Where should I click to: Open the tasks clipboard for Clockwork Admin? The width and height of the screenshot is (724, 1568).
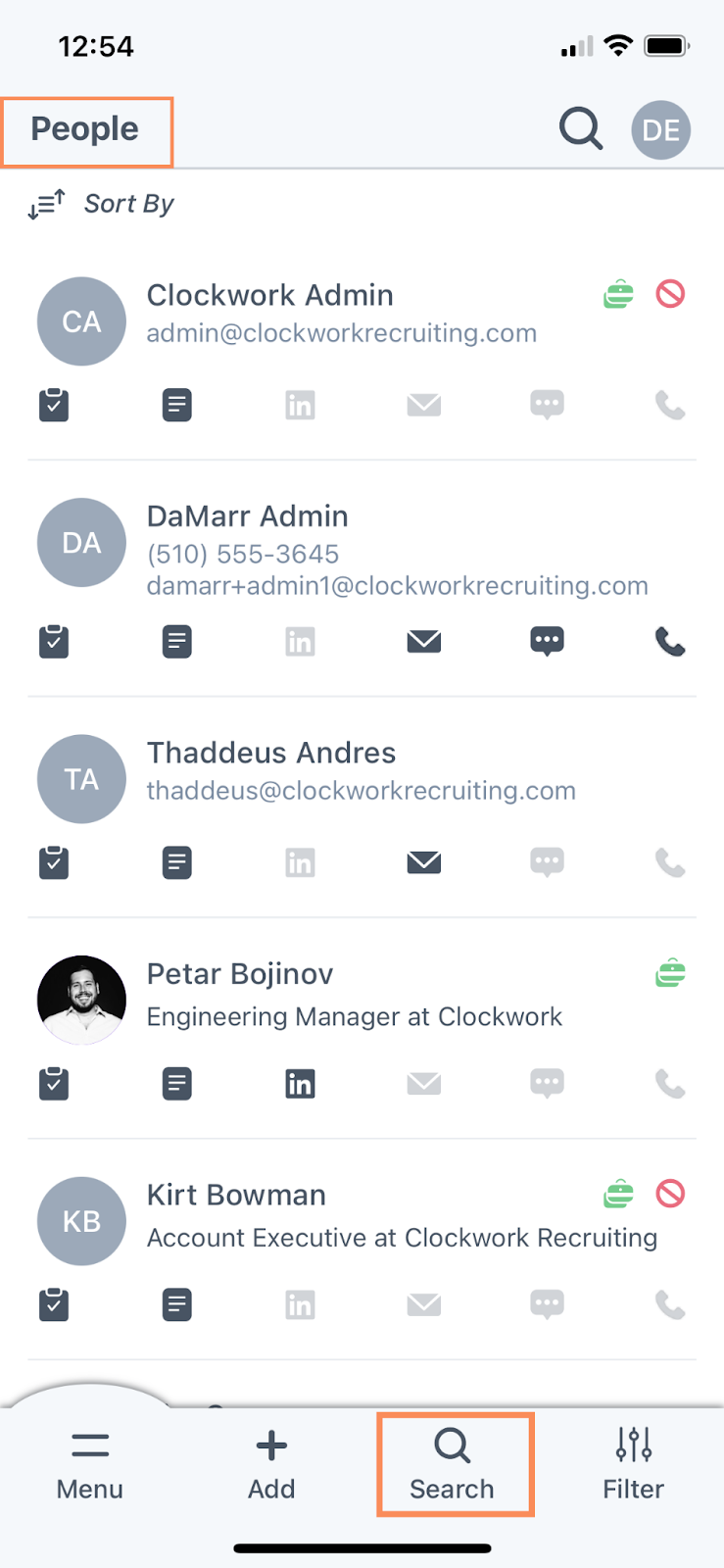tap(54, 405)
